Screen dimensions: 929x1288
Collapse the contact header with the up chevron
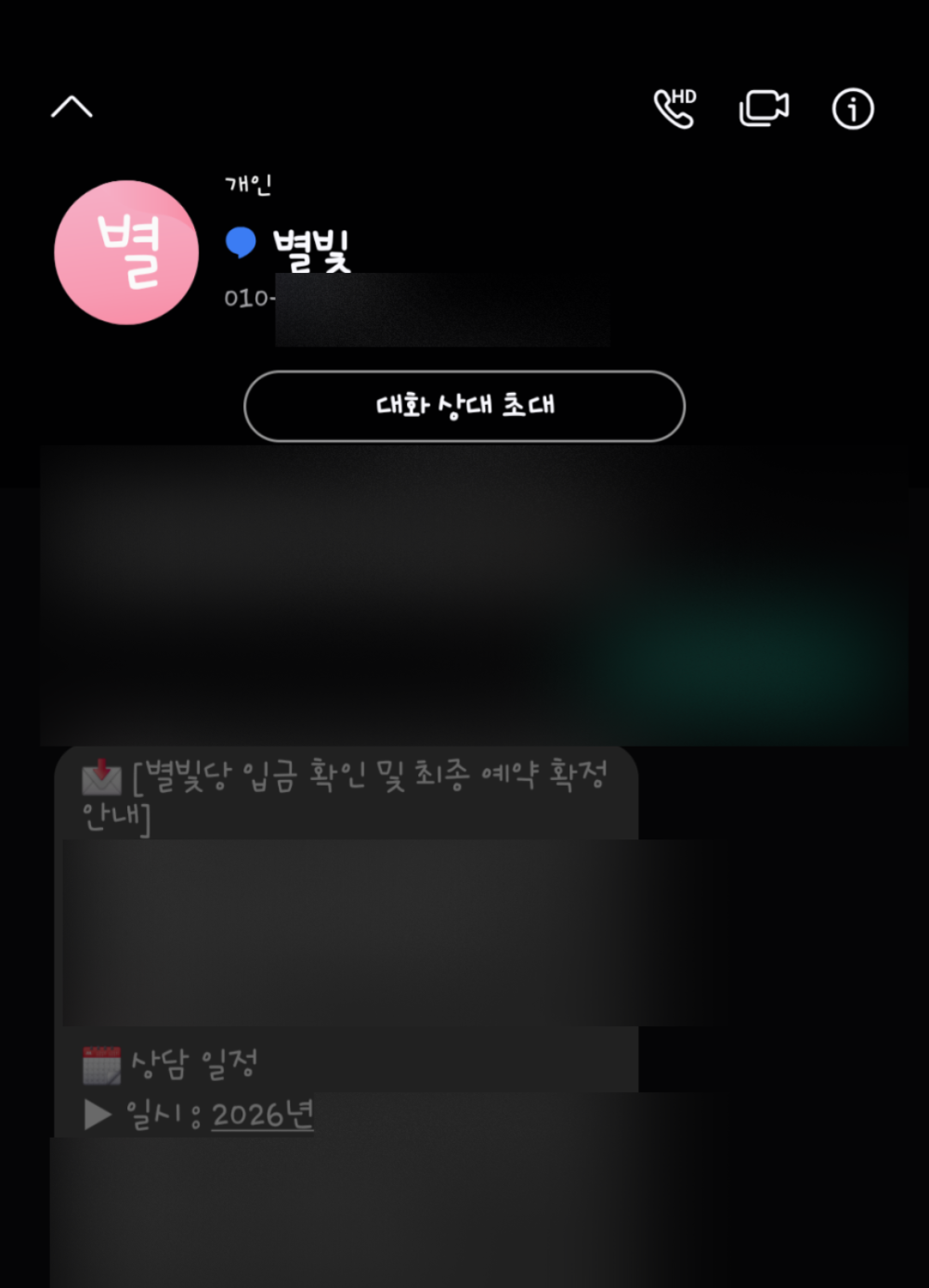coord(72,108)
